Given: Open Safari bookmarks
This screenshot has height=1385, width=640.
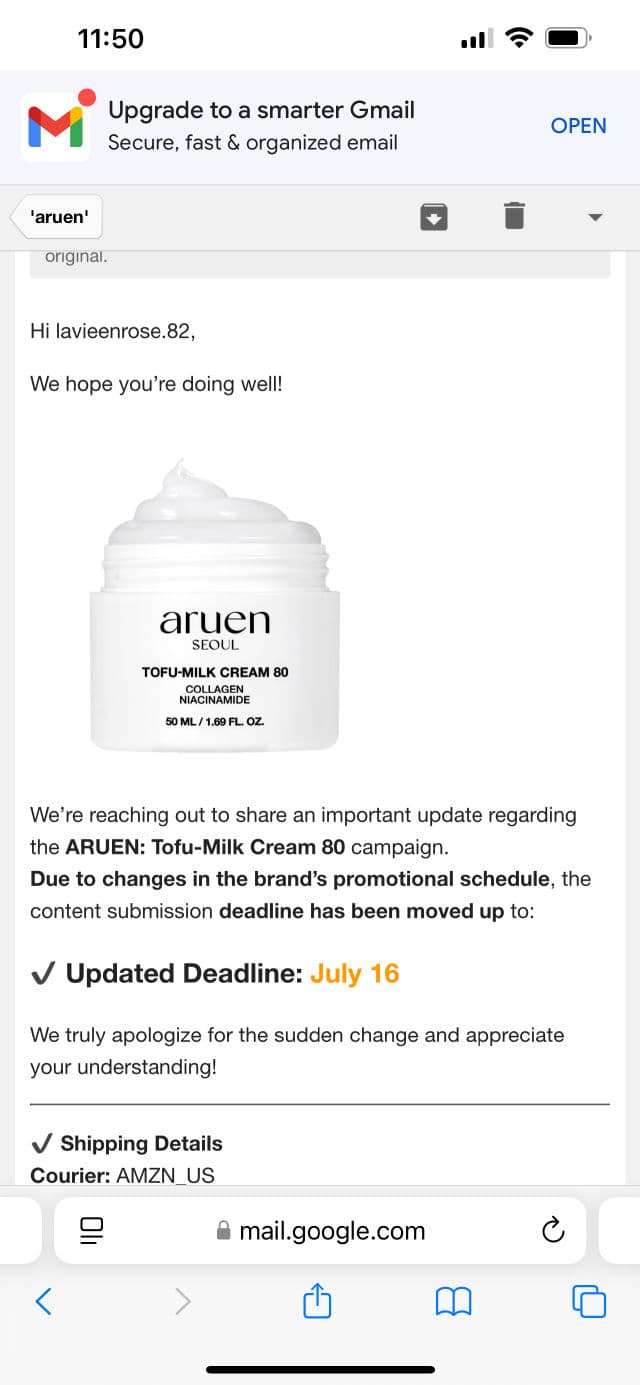Looking at the screenshot, I should point(453,1301).
